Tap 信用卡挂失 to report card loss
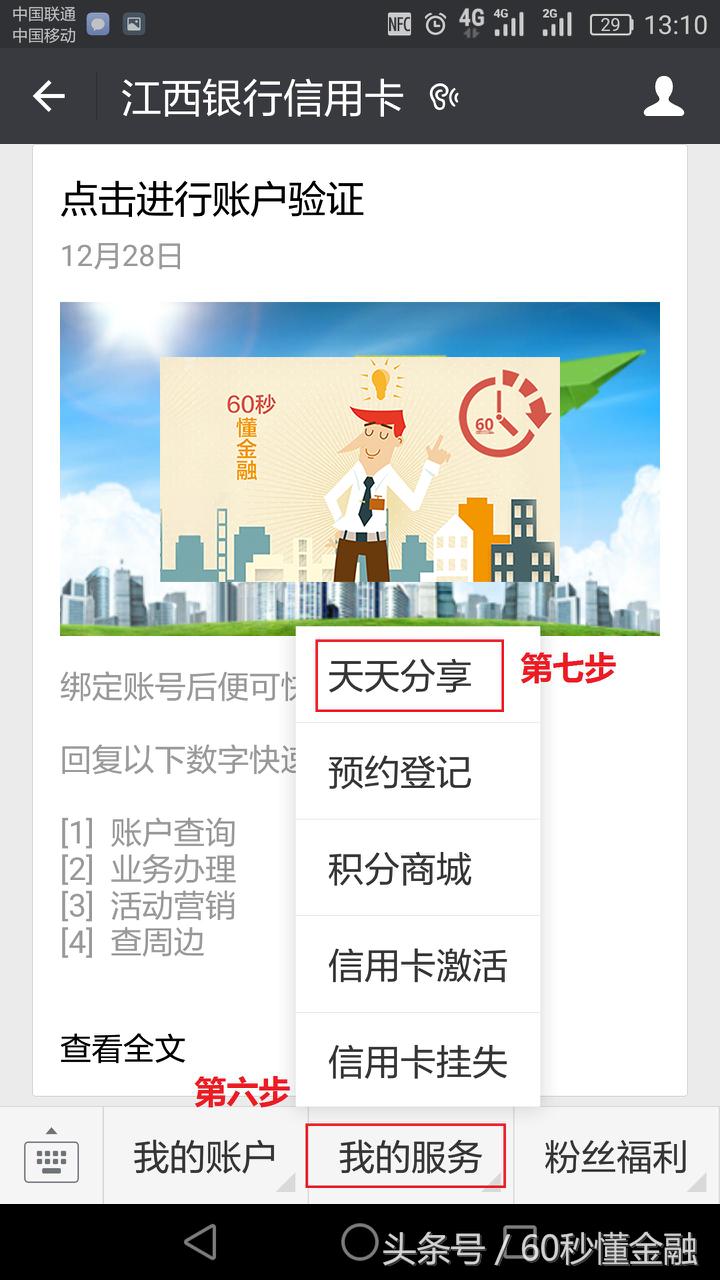 417,1063
